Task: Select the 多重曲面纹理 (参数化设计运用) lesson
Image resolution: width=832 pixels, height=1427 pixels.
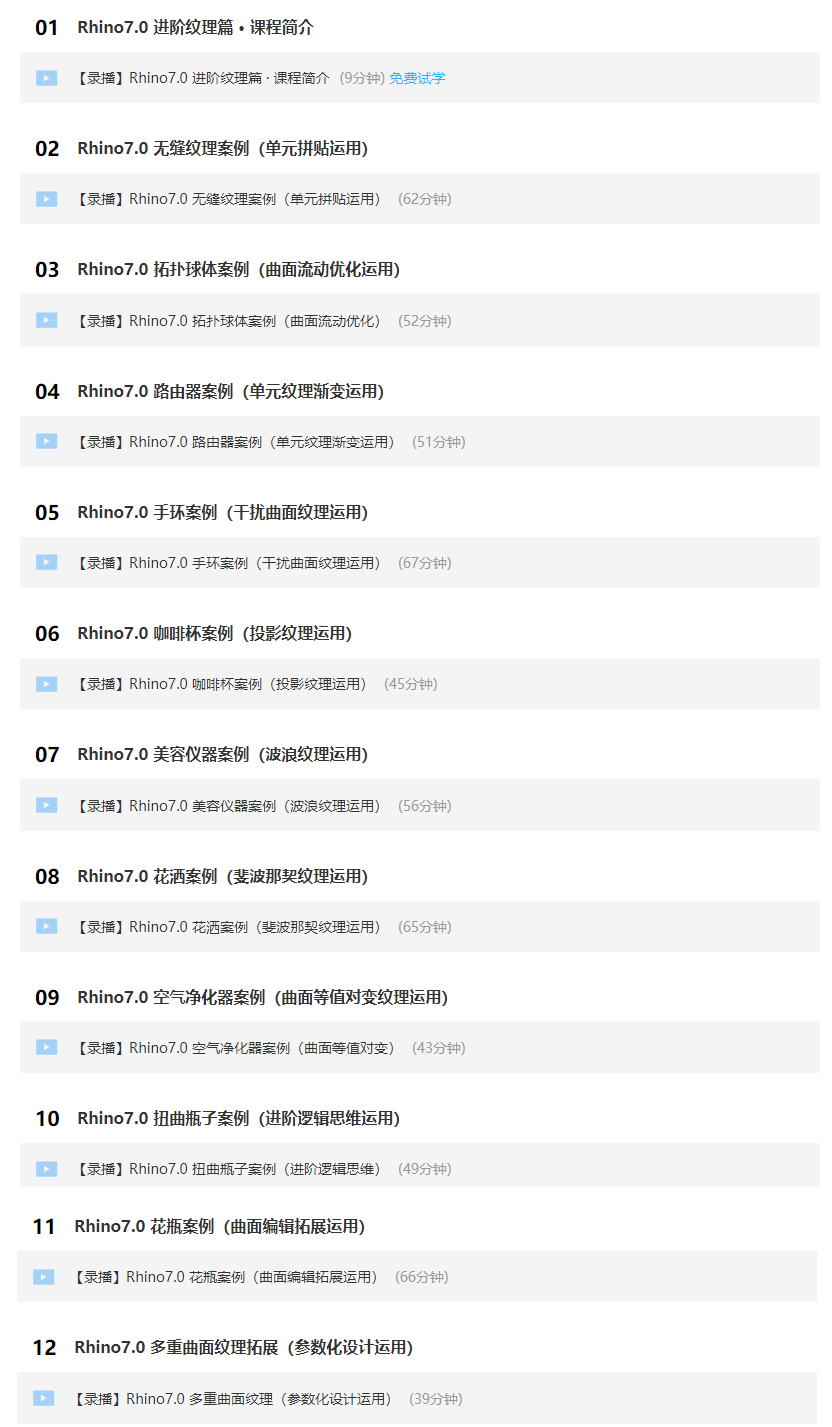Action: tap(417, 1398)
